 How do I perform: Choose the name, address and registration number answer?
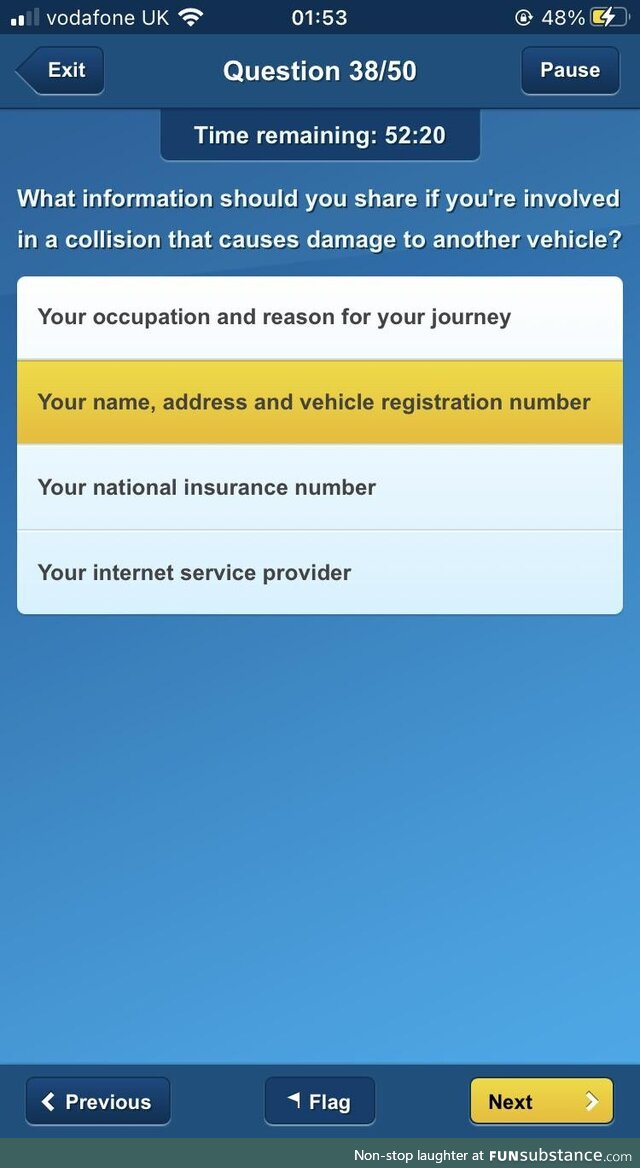319,402
